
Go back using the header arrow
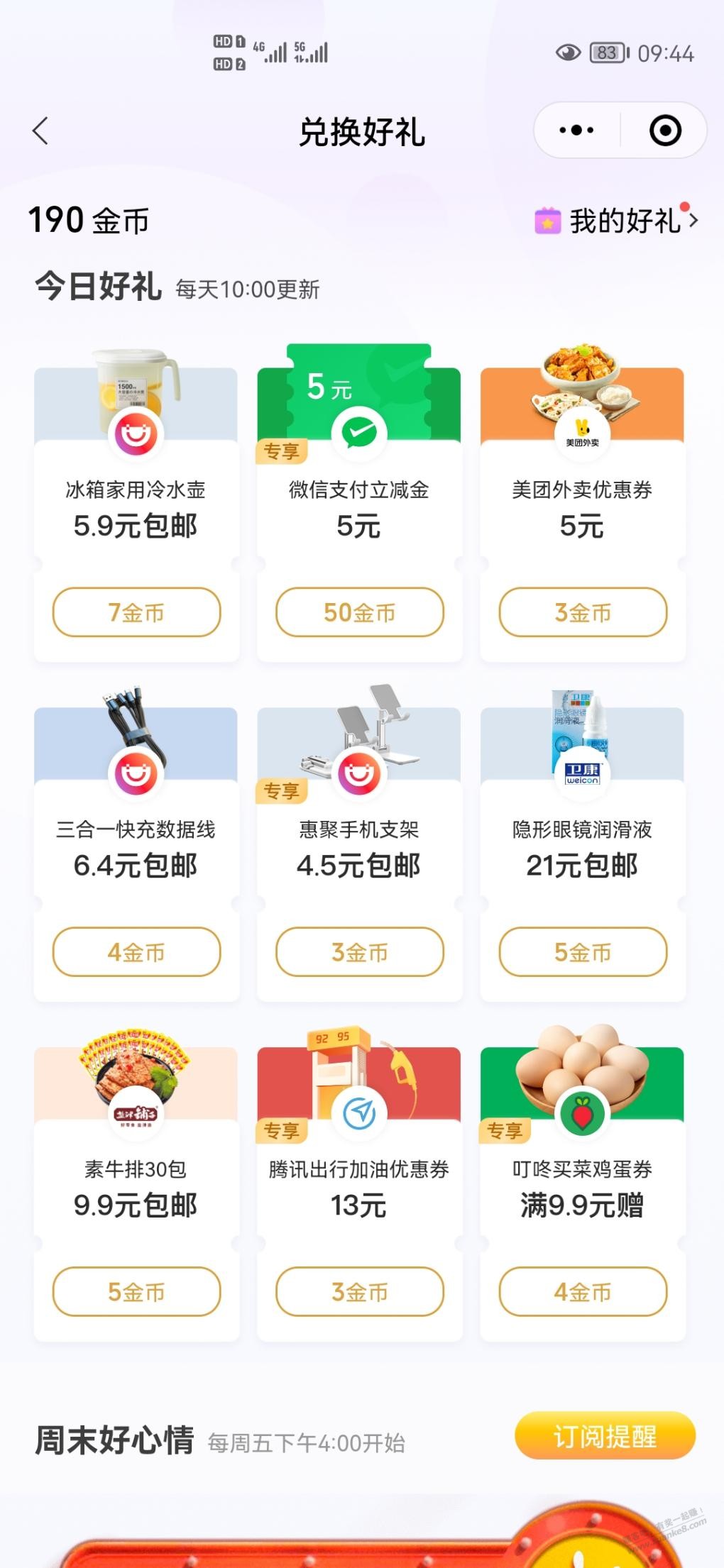(x=41, y=131)
